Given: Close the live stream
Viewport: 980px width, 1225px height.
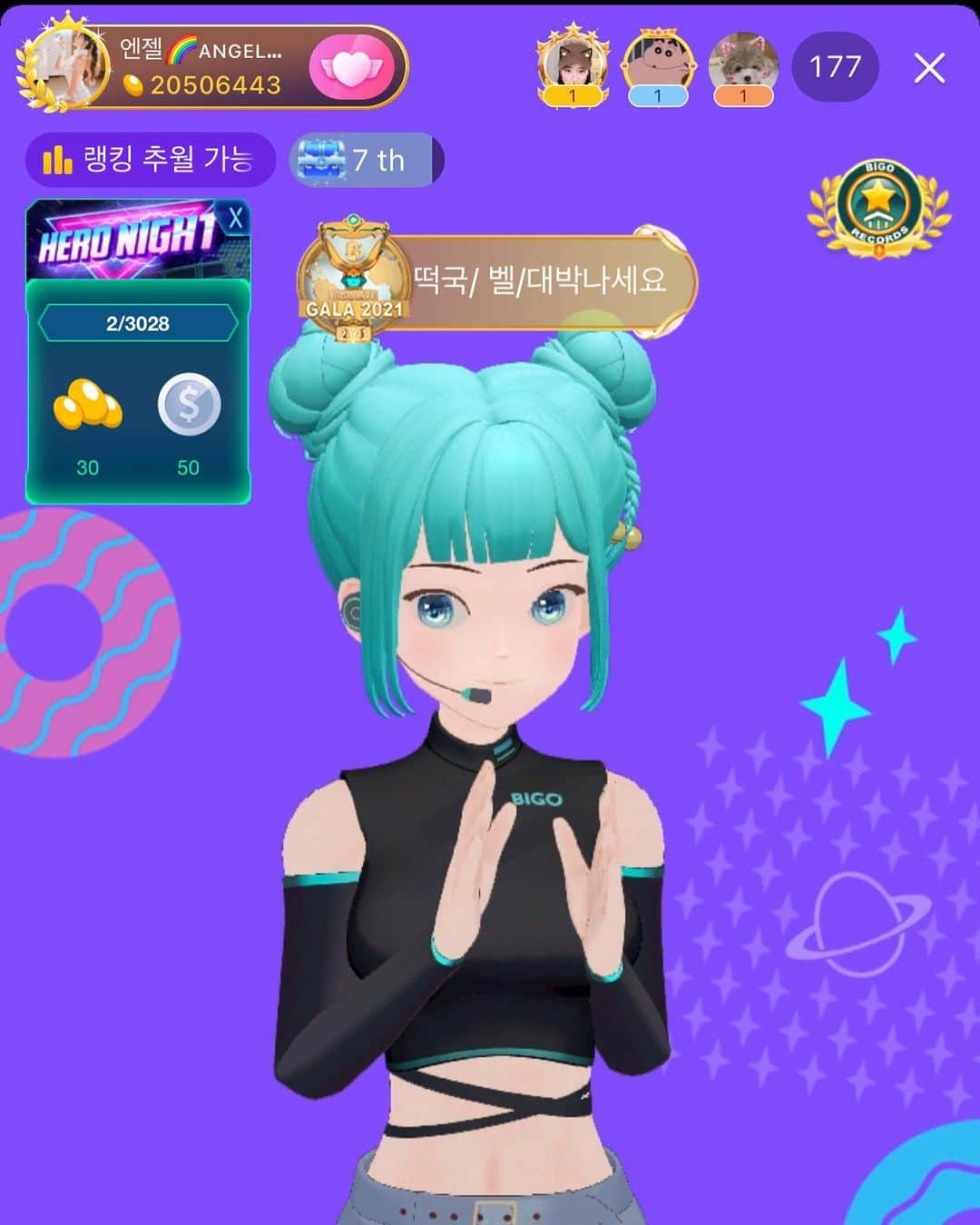Looking at the screenshot, I should (x=929, y=67).
